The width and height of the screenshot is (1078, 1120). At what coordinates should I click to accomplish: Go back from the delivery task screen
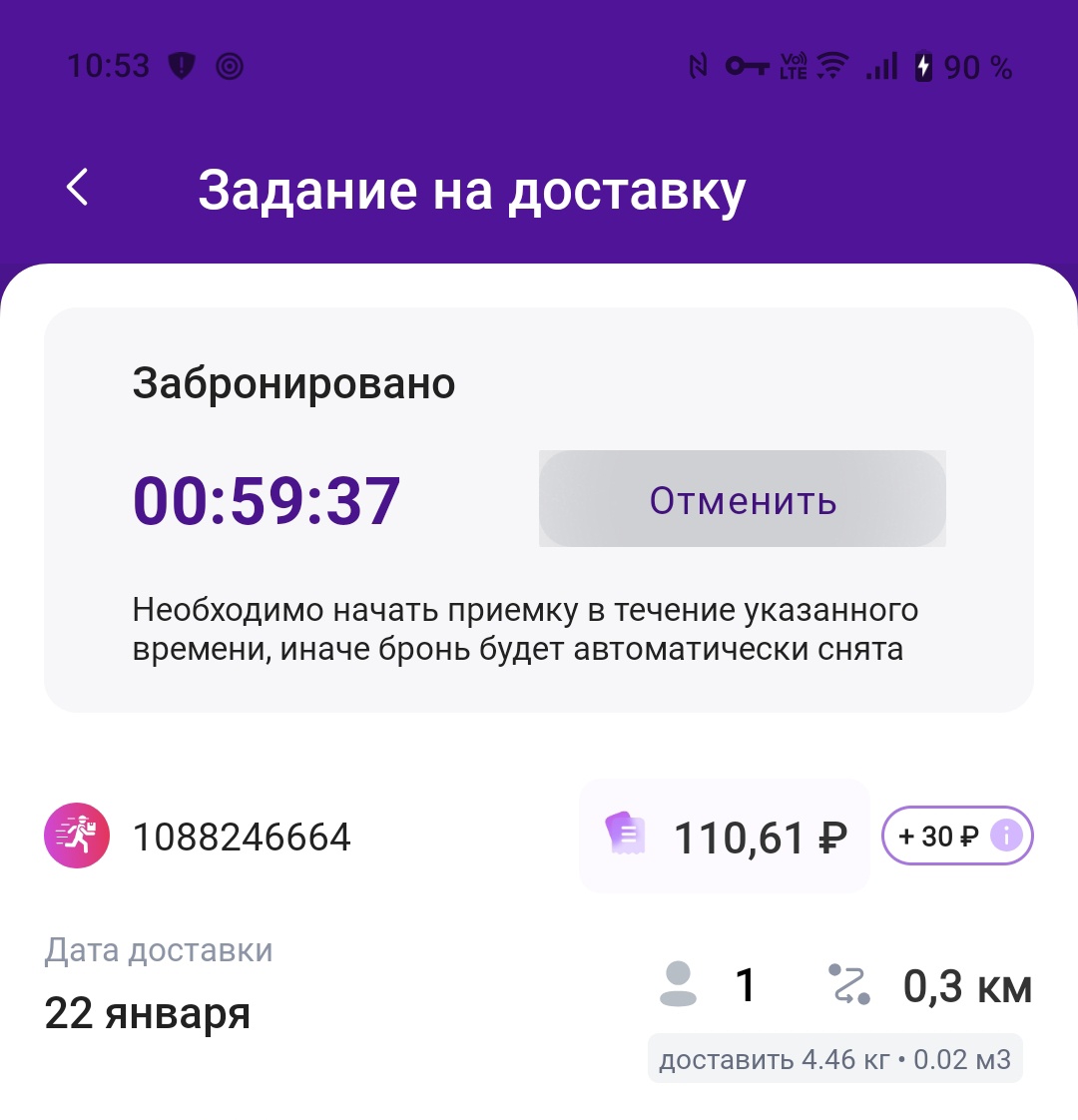pos(78,188)
